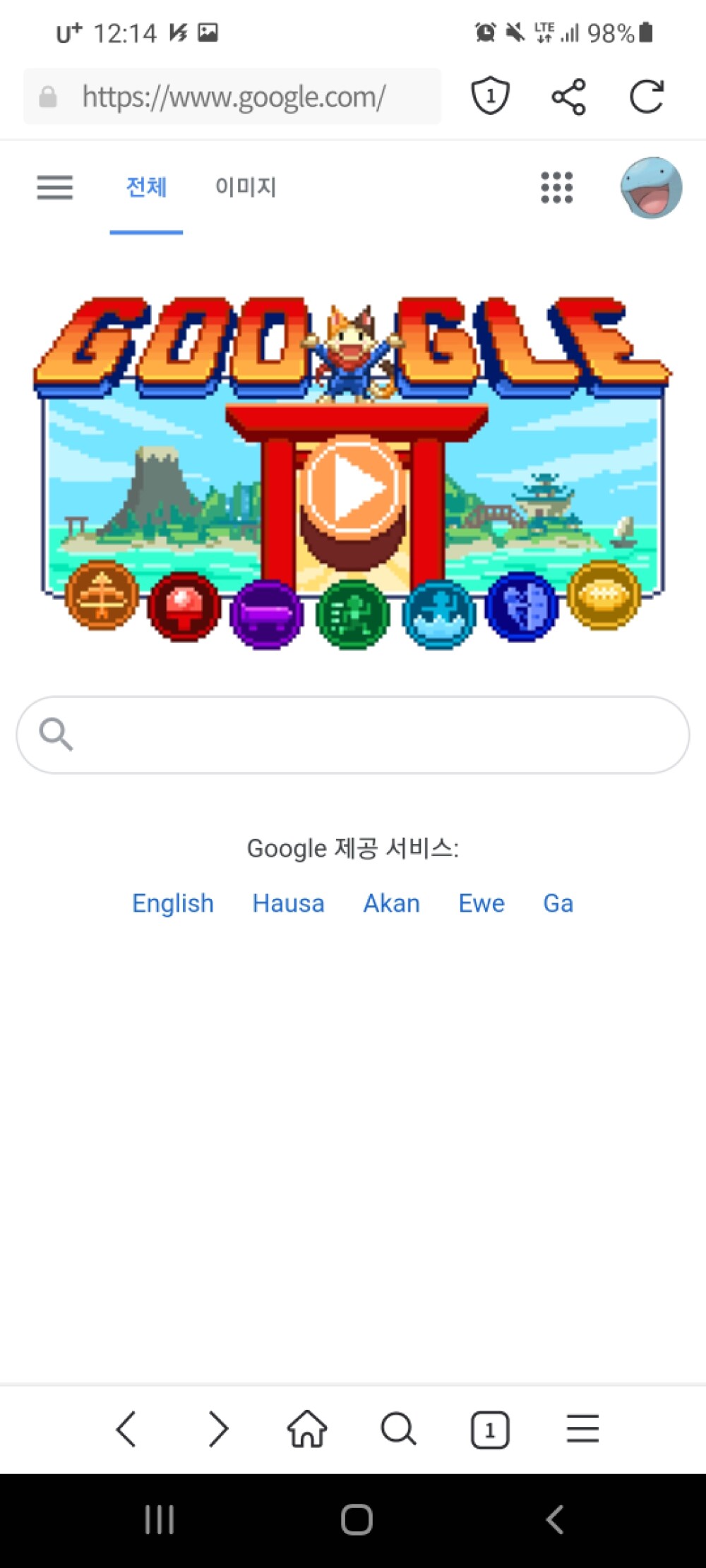The width and height of the screenshot is (706, 1568).
Task: Switch Google language to English
Action: [x=173, y=903]
